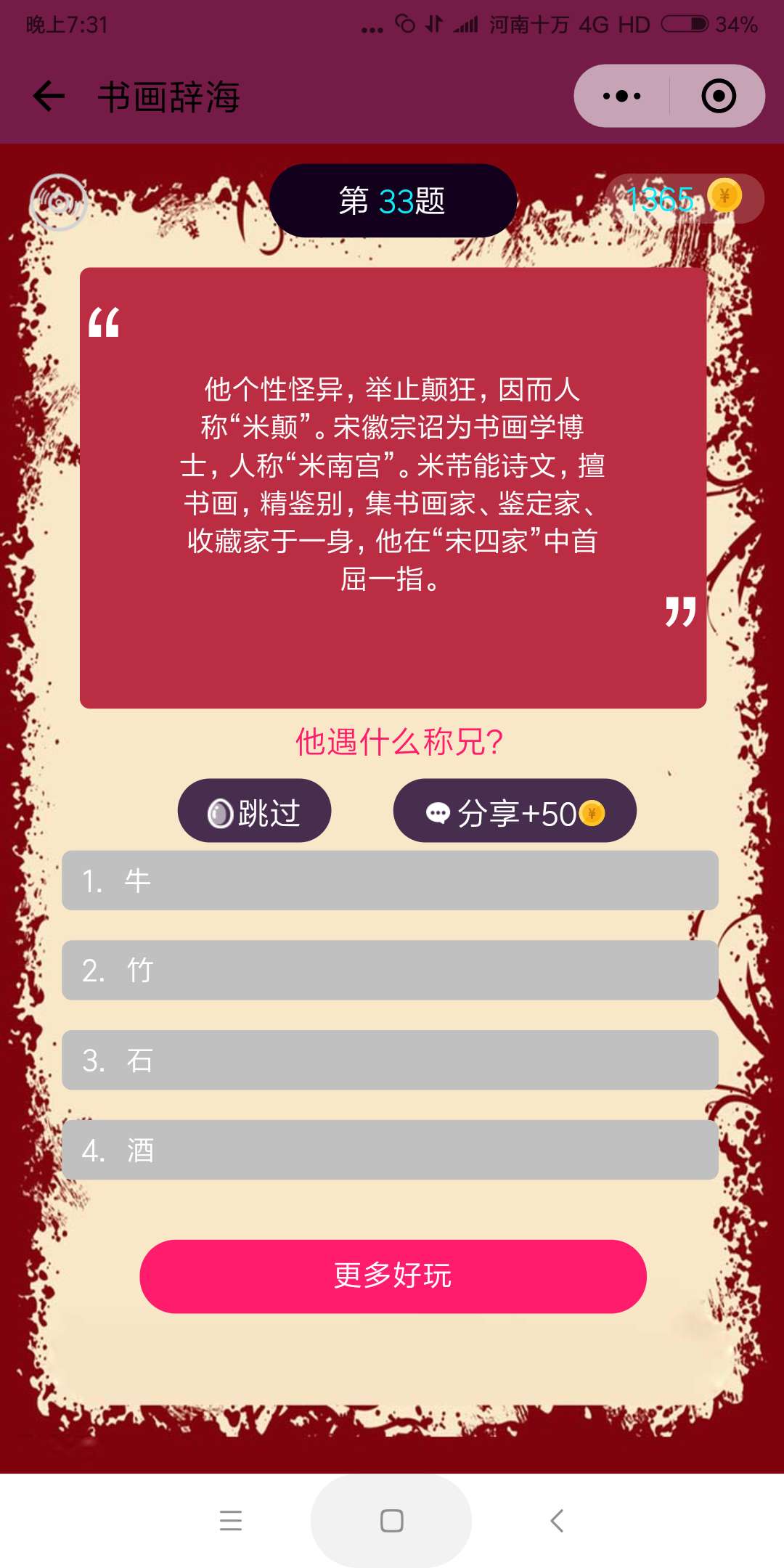The image size is (784, 1568).
Task: Select answer 3. 石
Action: pos(391,1060)
